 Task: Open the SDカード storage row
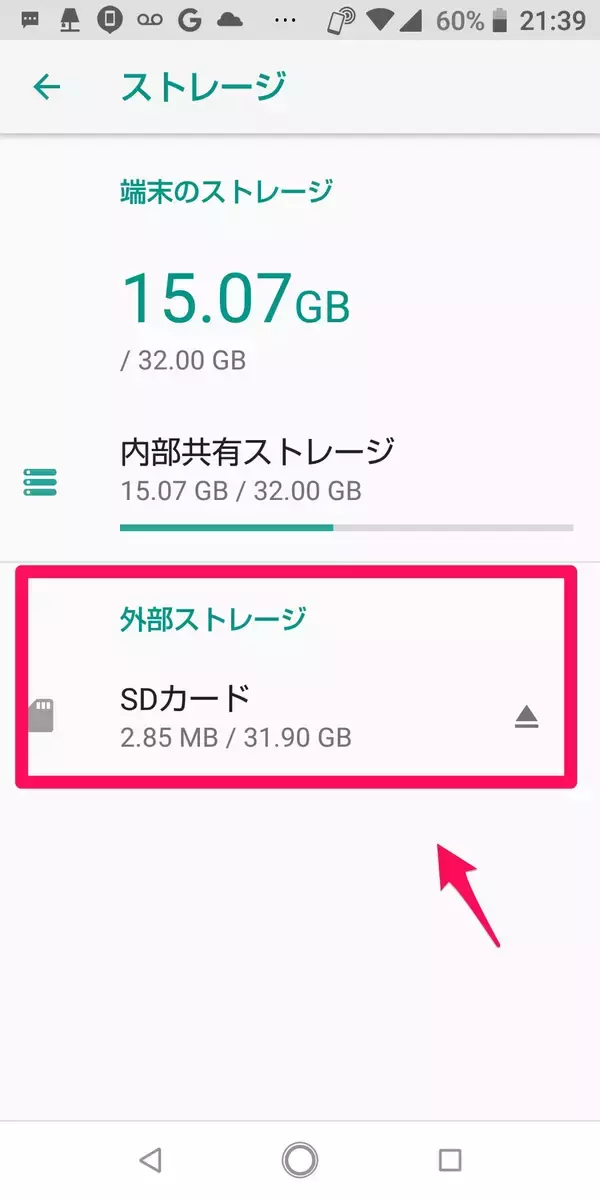[260, 716]
